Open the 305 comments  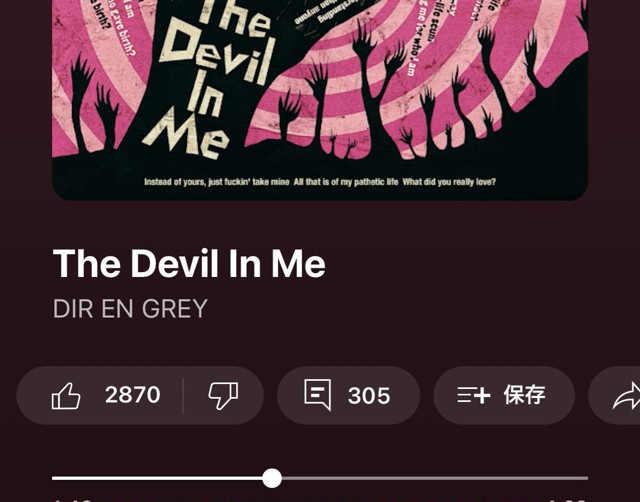[x=347, y=395]
